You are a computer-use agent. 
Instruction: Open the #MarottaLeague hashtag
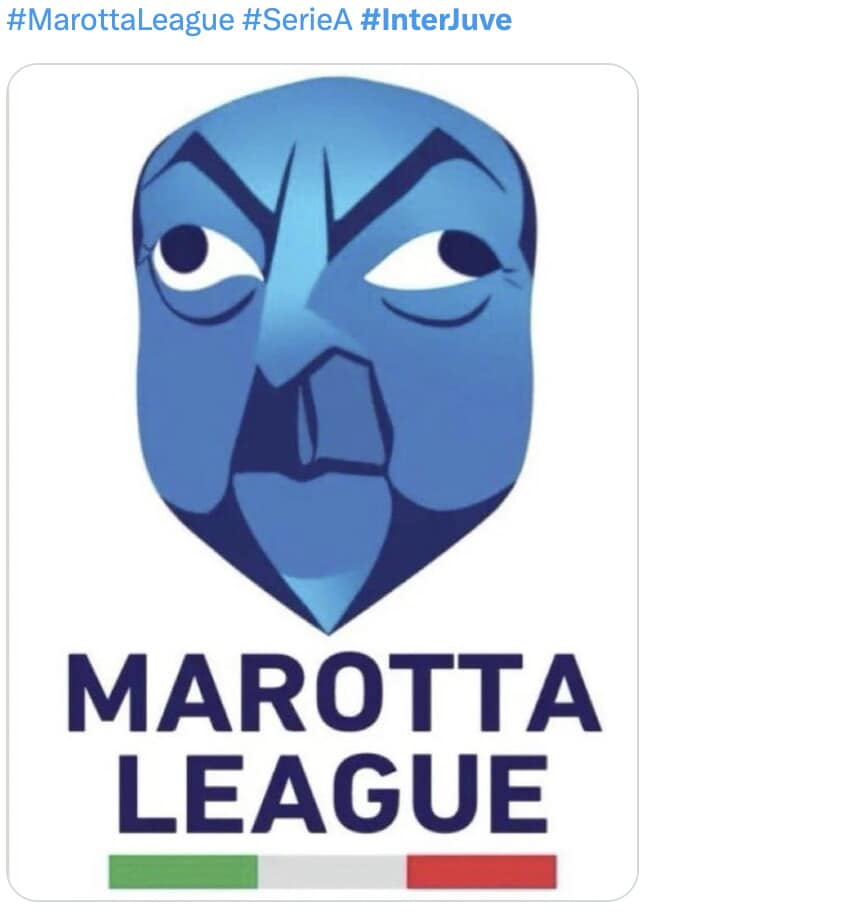click(x=120, y=20)
